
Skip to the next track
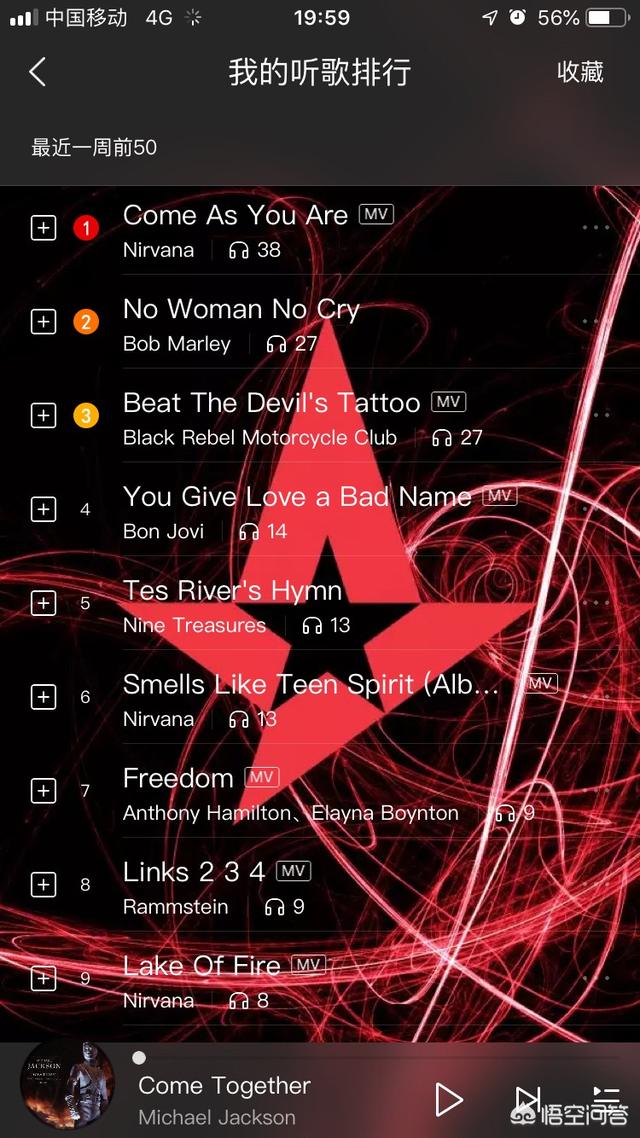[x=527, y=1100]
